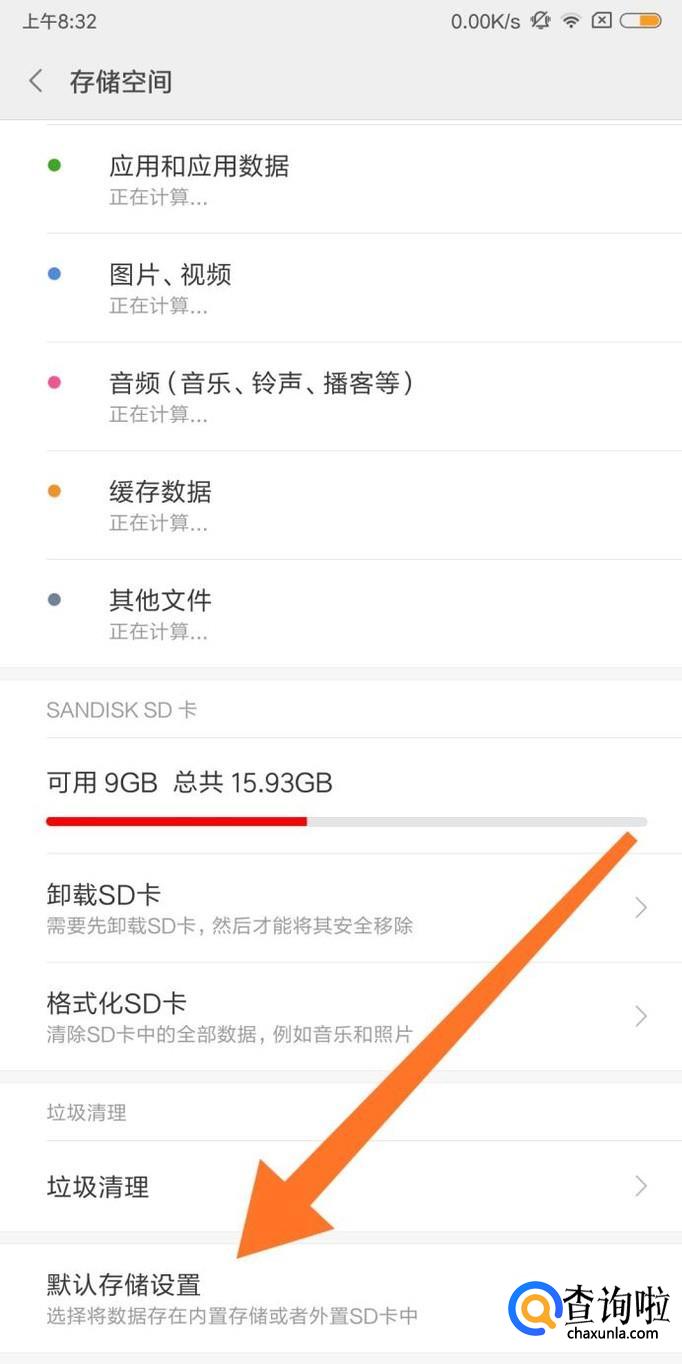Image resolution: width=682 pixels, height=1364 pixels.
Task: Open 音频 storage details
Action: tap(341, 397)
